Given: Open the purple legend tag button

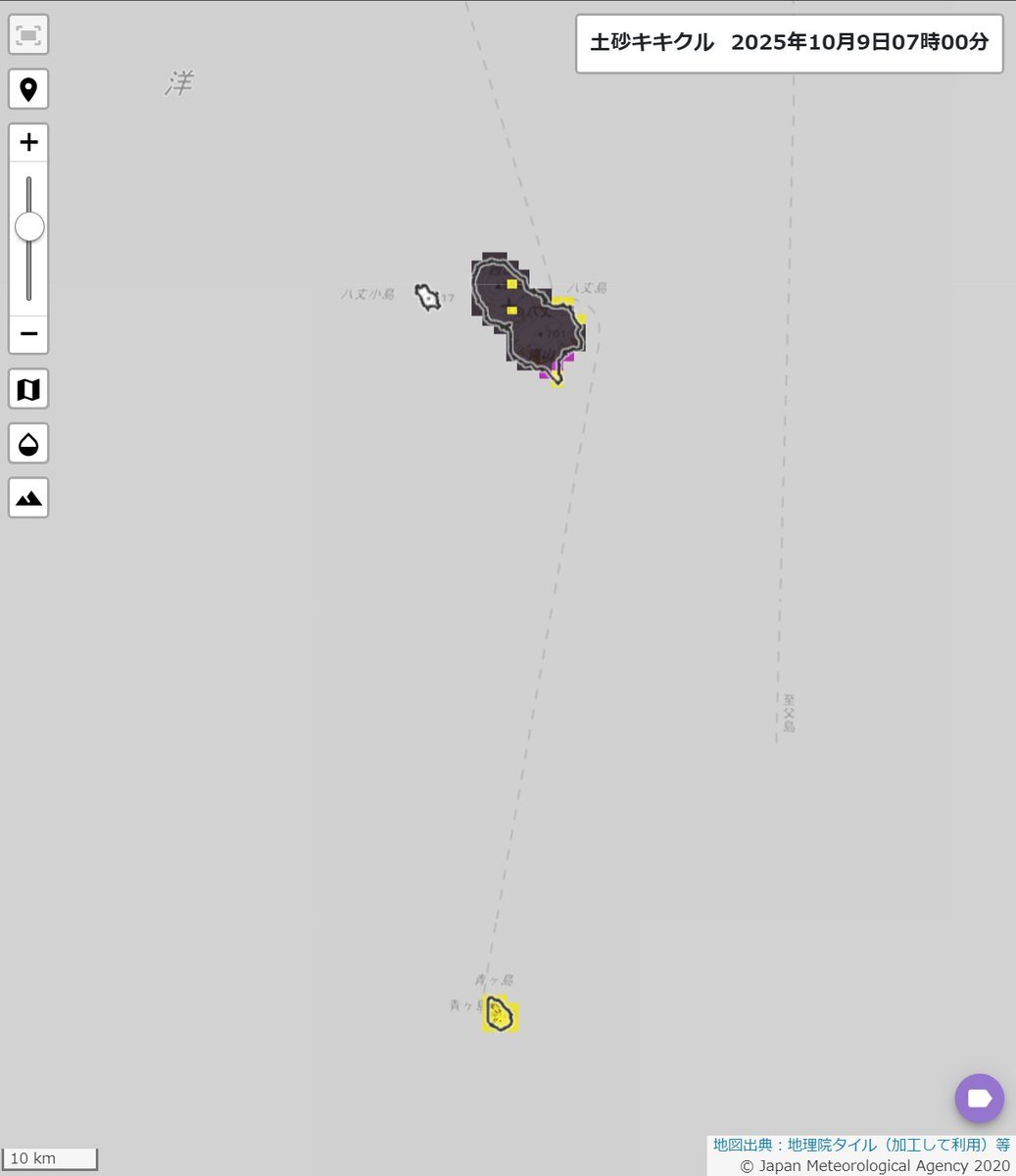Looking at the screenshot, I should point(979,1098).
